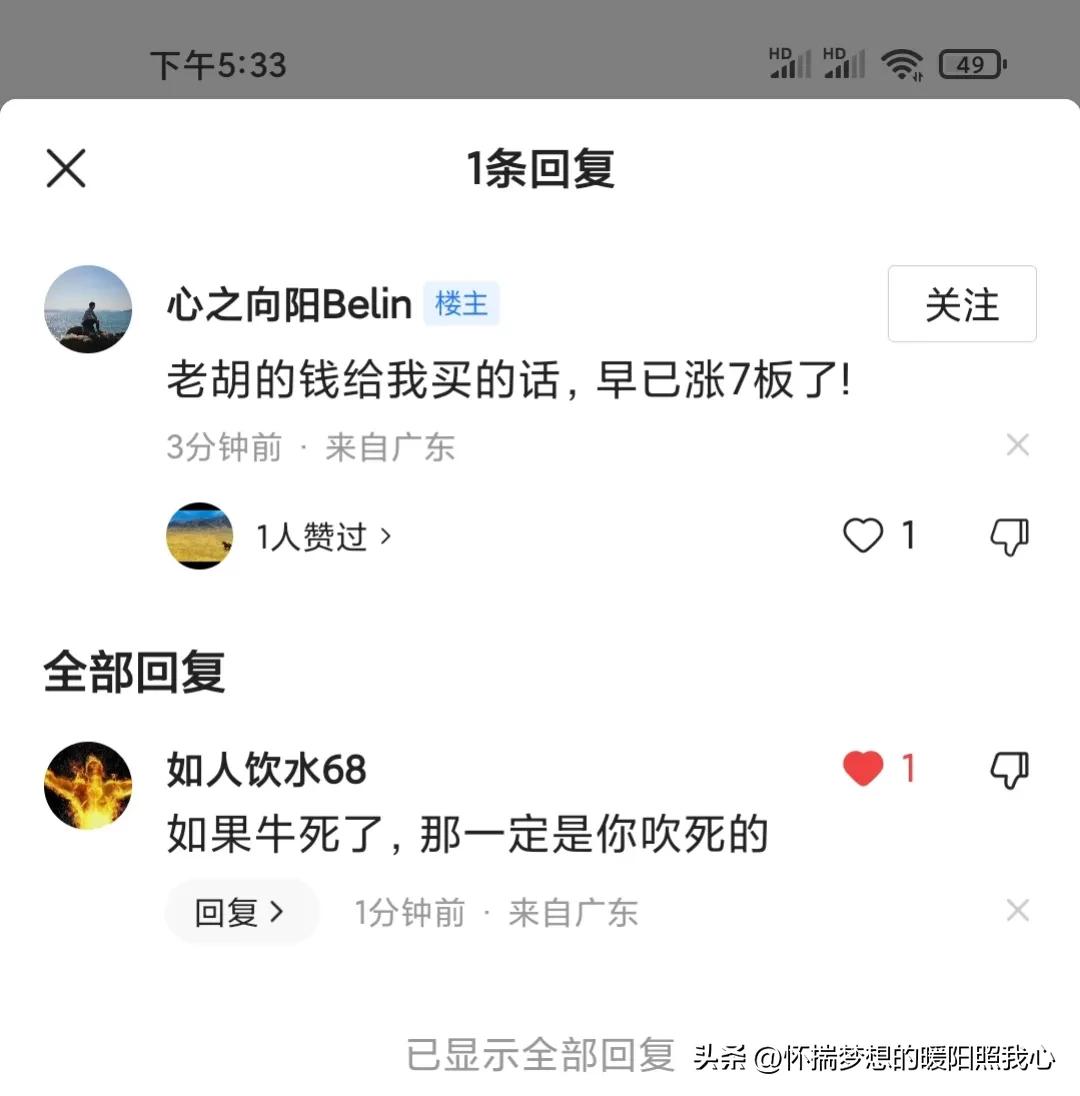The image size is (1080, 1096).
Task: Tap the red liked heart on 如人饮水68's reply
Action: (861, 769)
